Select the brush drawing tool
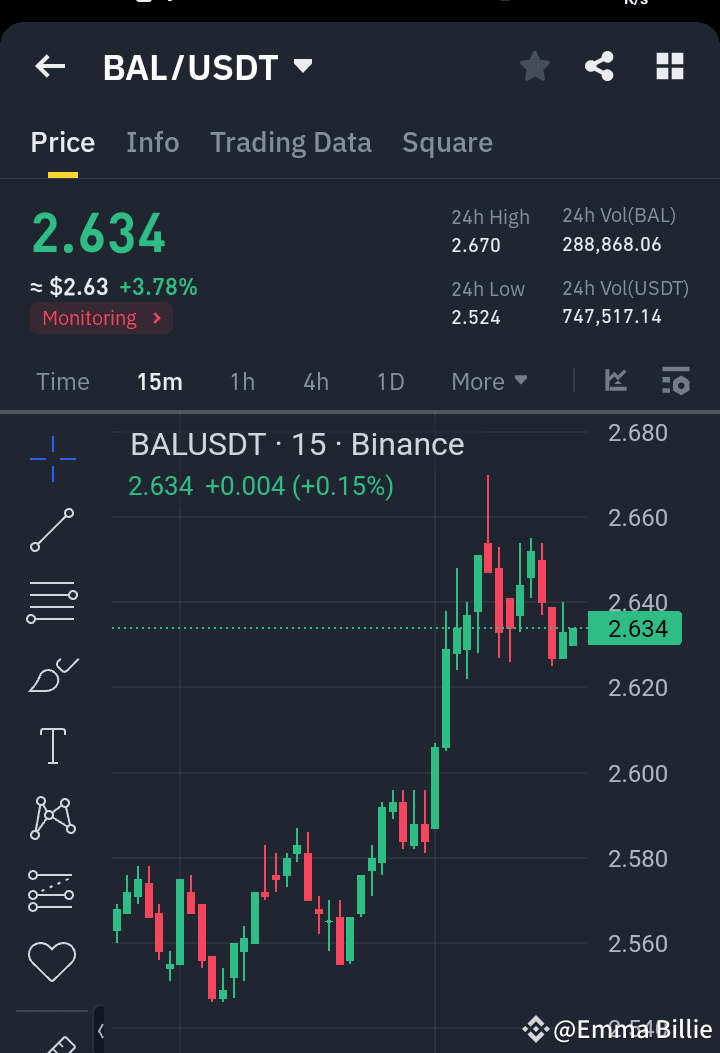720x1053 pixels. tap(51, 674)
